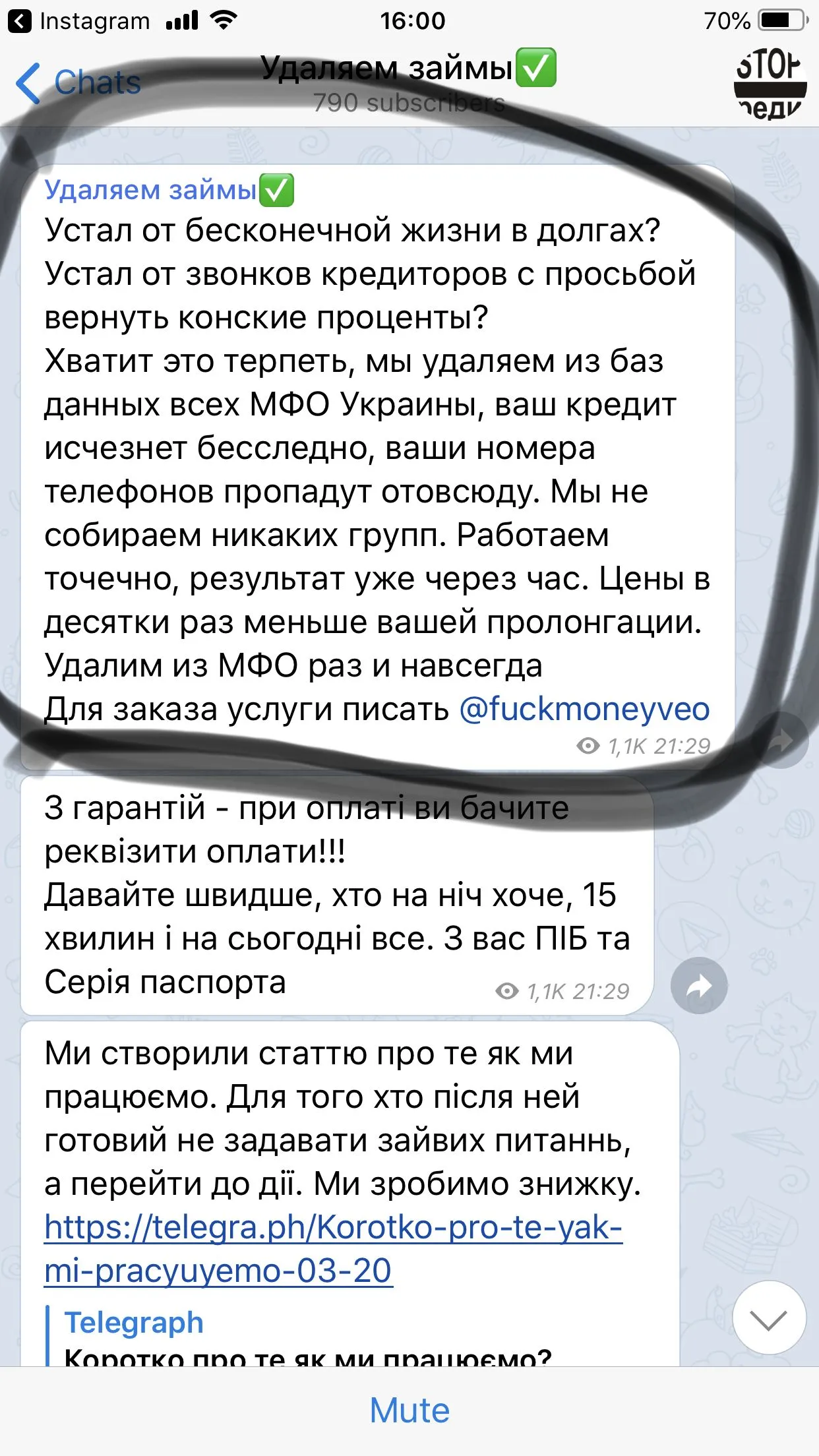Image resolution: width=819 pixels, height=1456 pixels.
Task: Forward the message about passport series
Action: point(699,986)
